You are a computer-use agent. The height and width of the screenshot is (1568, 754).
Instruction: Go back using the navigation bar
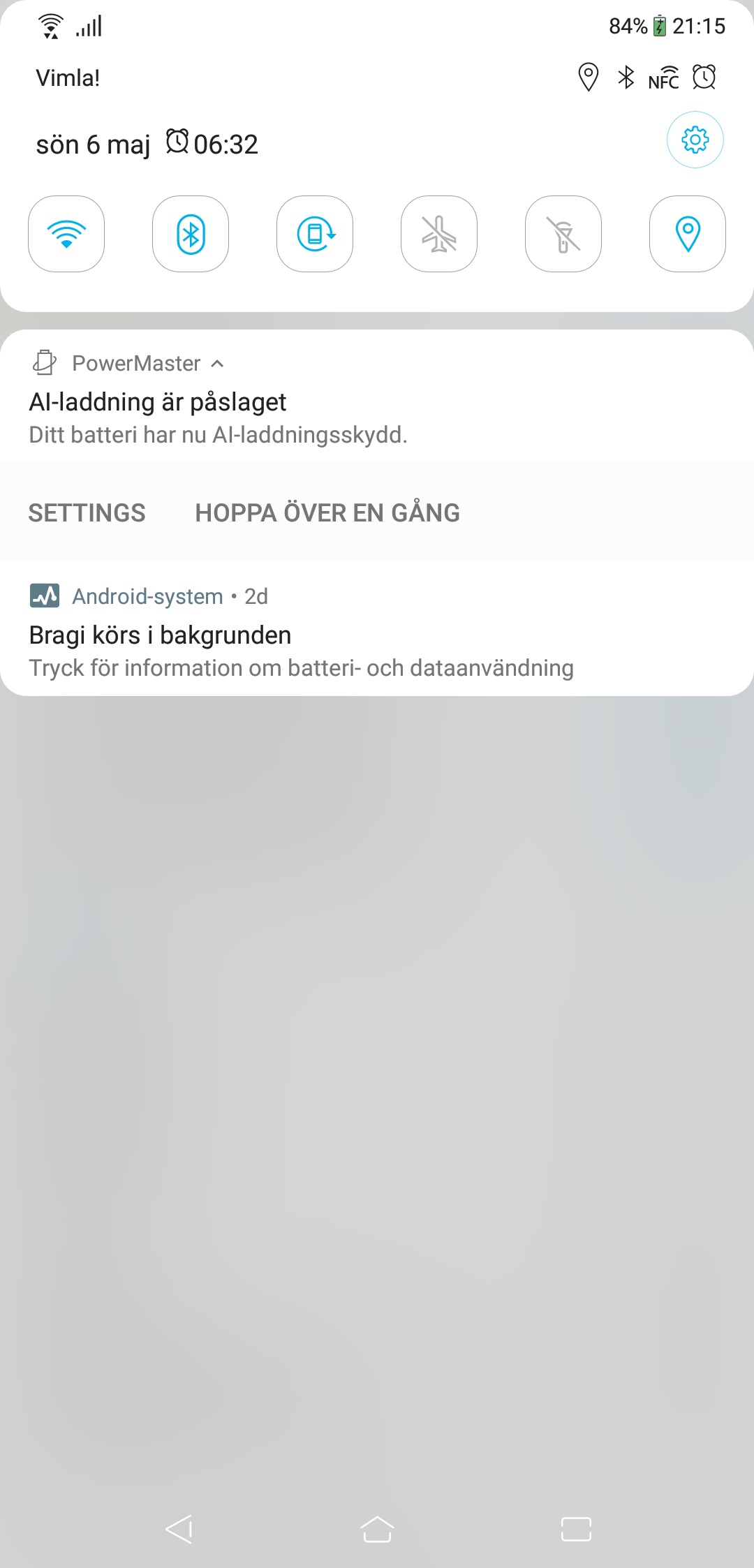tap(179, 1529)
